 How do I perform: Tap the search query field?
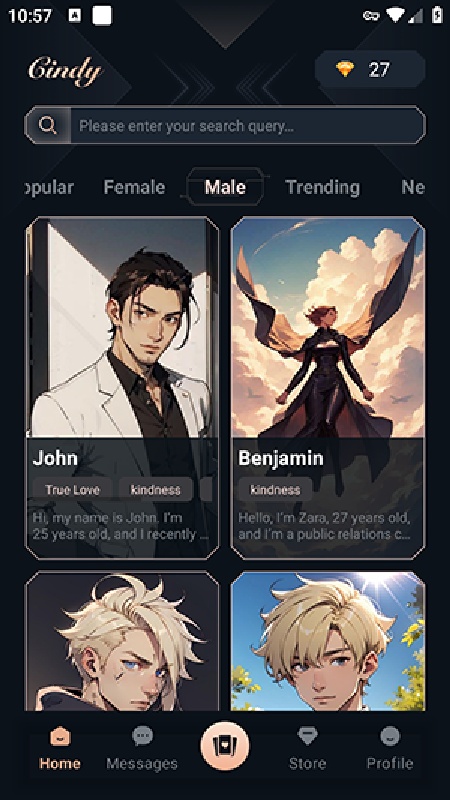(x=225, y=125)
